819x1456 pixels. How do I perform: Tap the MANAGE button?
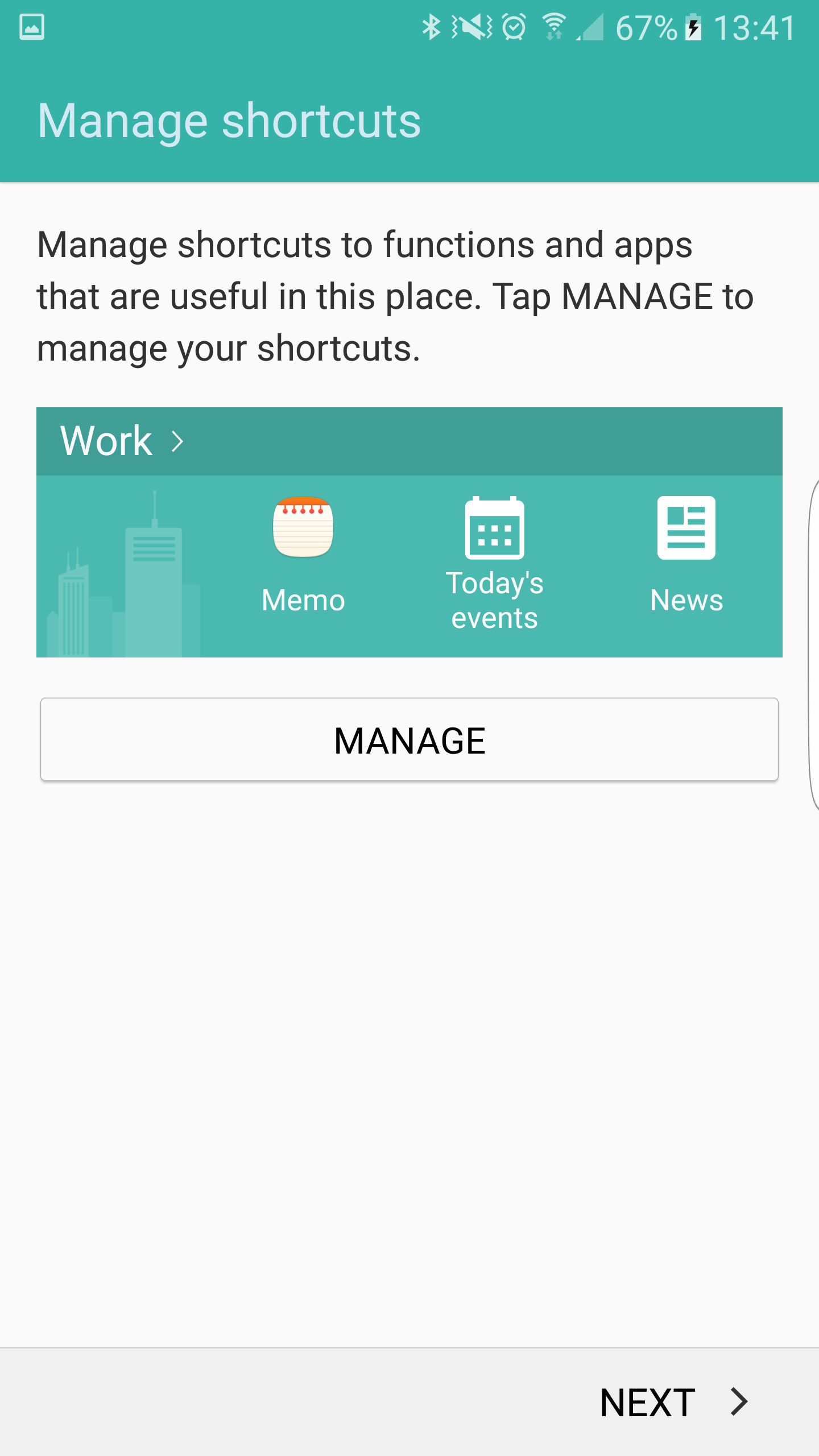pyautogui.click(x=409, y=740)
